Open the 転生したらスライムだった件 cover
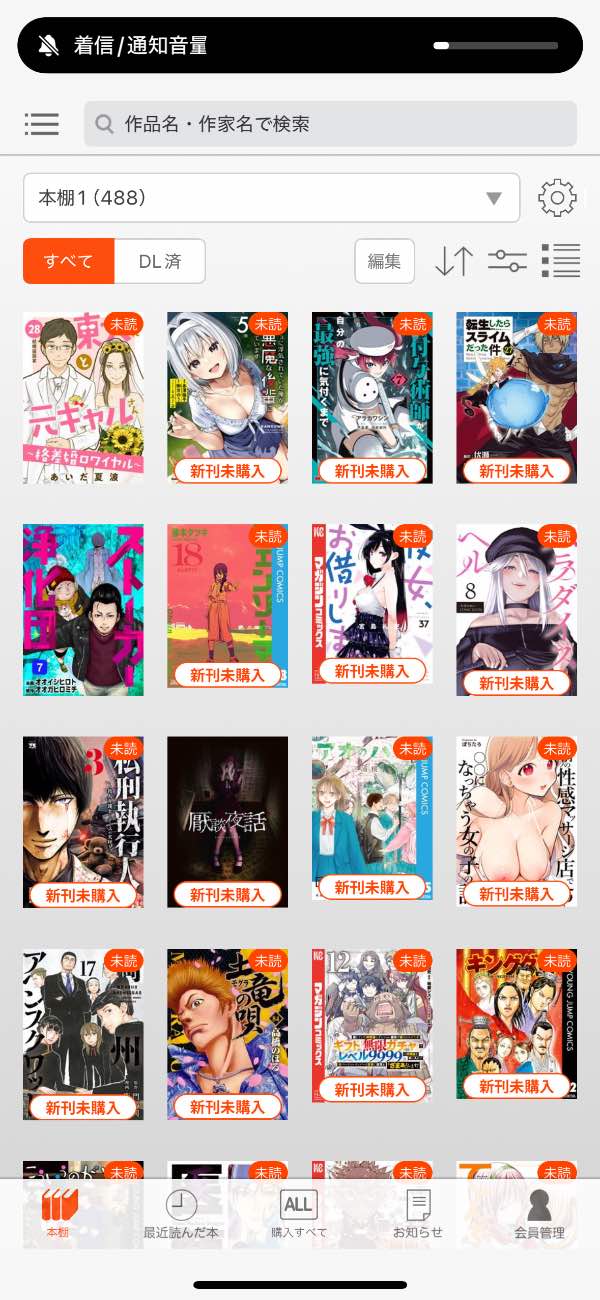The height and width of the screenshot is (1300, 600). (x=516, y=397)
